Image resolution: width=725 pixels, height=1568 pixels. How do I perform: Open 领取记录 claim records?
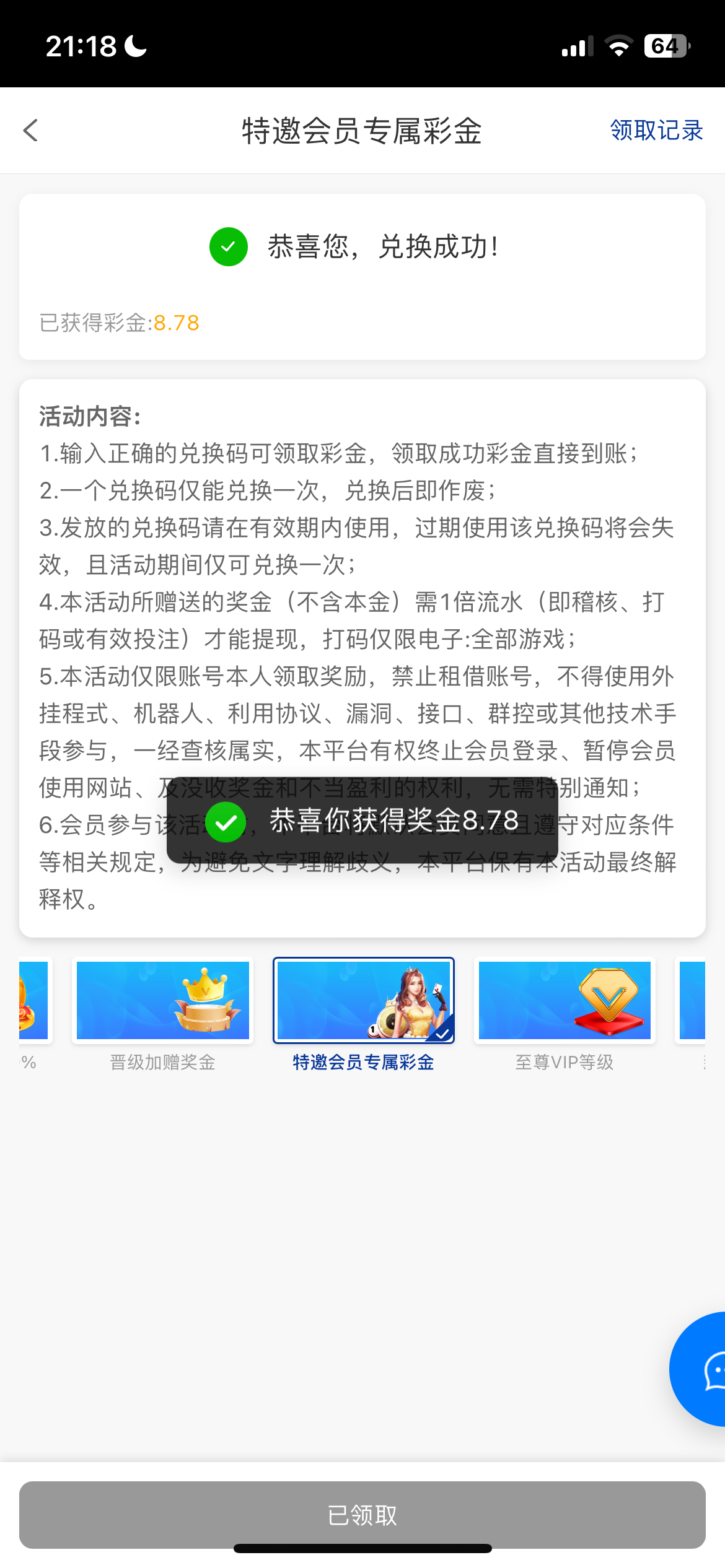coord(656,131)
